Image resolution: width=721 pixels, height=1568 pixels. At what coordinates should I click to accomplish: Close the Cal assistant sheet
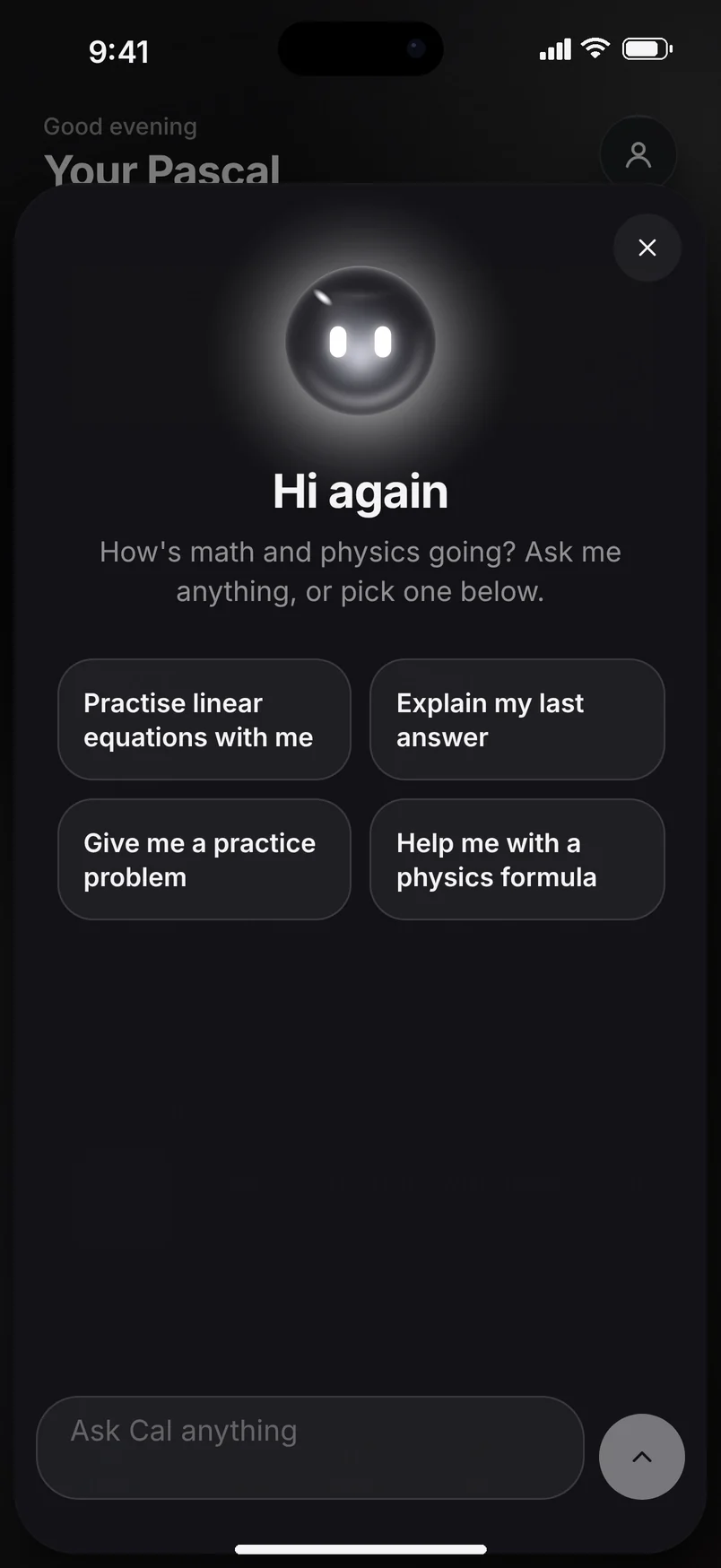pos(647,248)
